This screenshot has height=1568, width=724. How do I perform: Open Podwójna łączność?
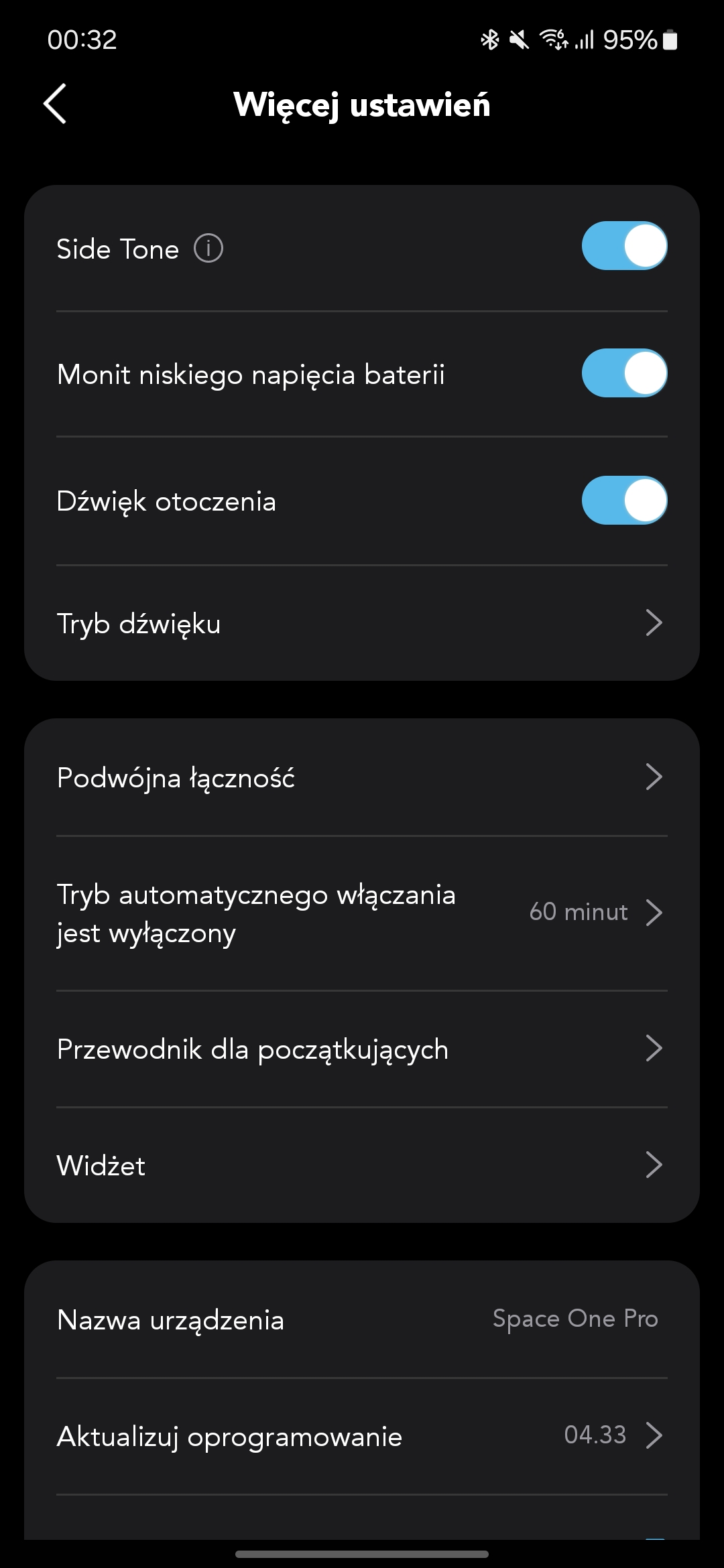(x=362, y=778)
